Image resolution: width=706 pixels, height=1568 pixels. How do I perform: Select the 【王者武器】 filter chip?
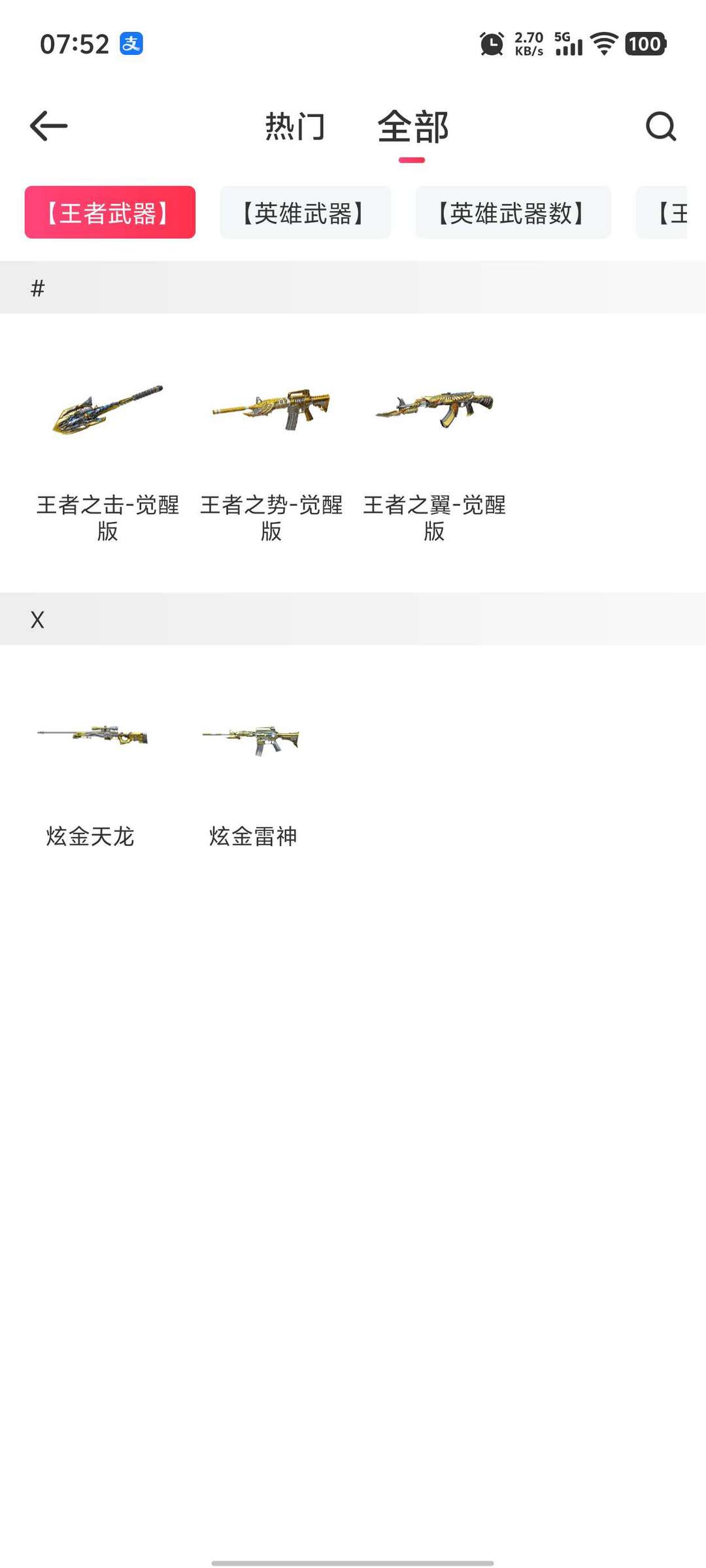click(x=110, y=212)
